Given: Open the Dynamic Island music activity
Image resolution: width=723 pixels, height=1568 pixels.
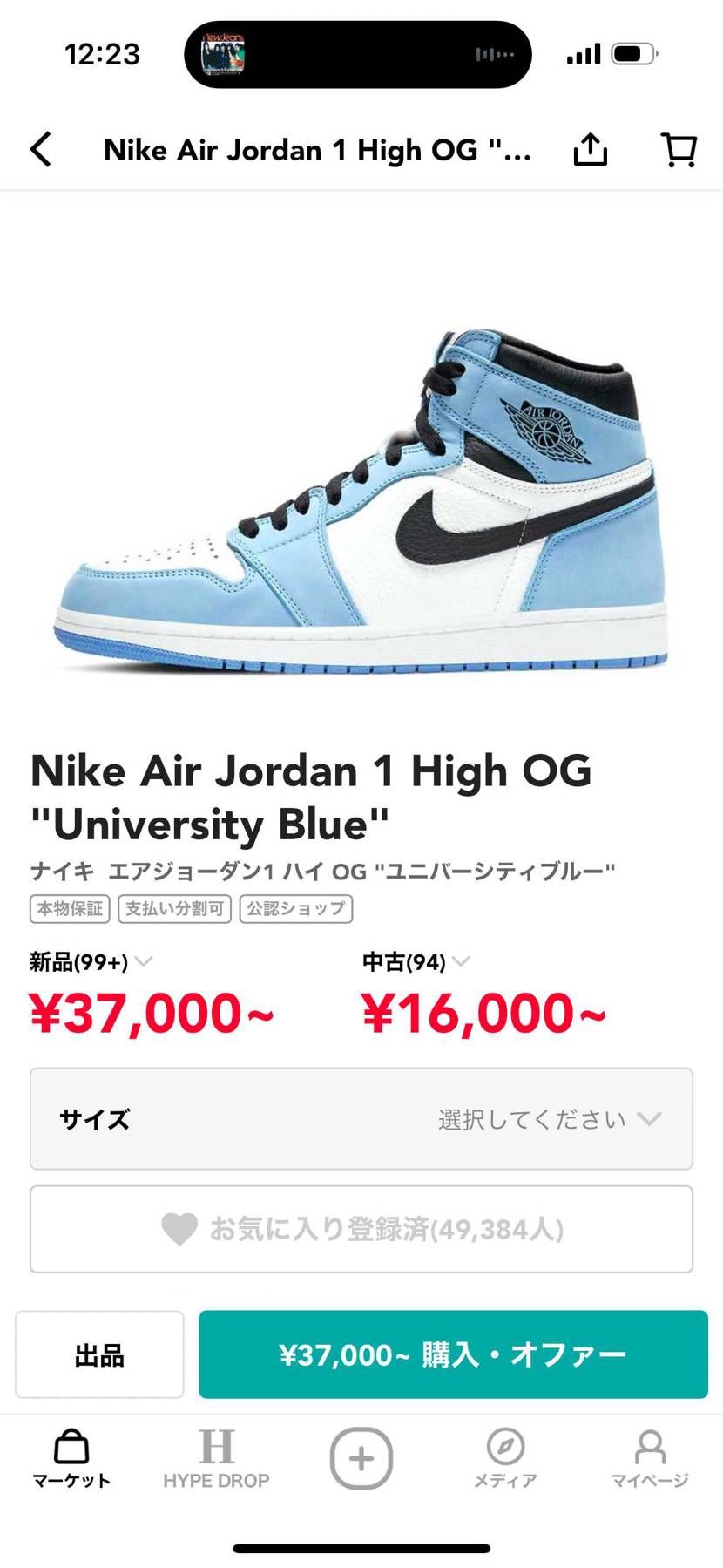Looking at the screenshot, I should point(357,54).
